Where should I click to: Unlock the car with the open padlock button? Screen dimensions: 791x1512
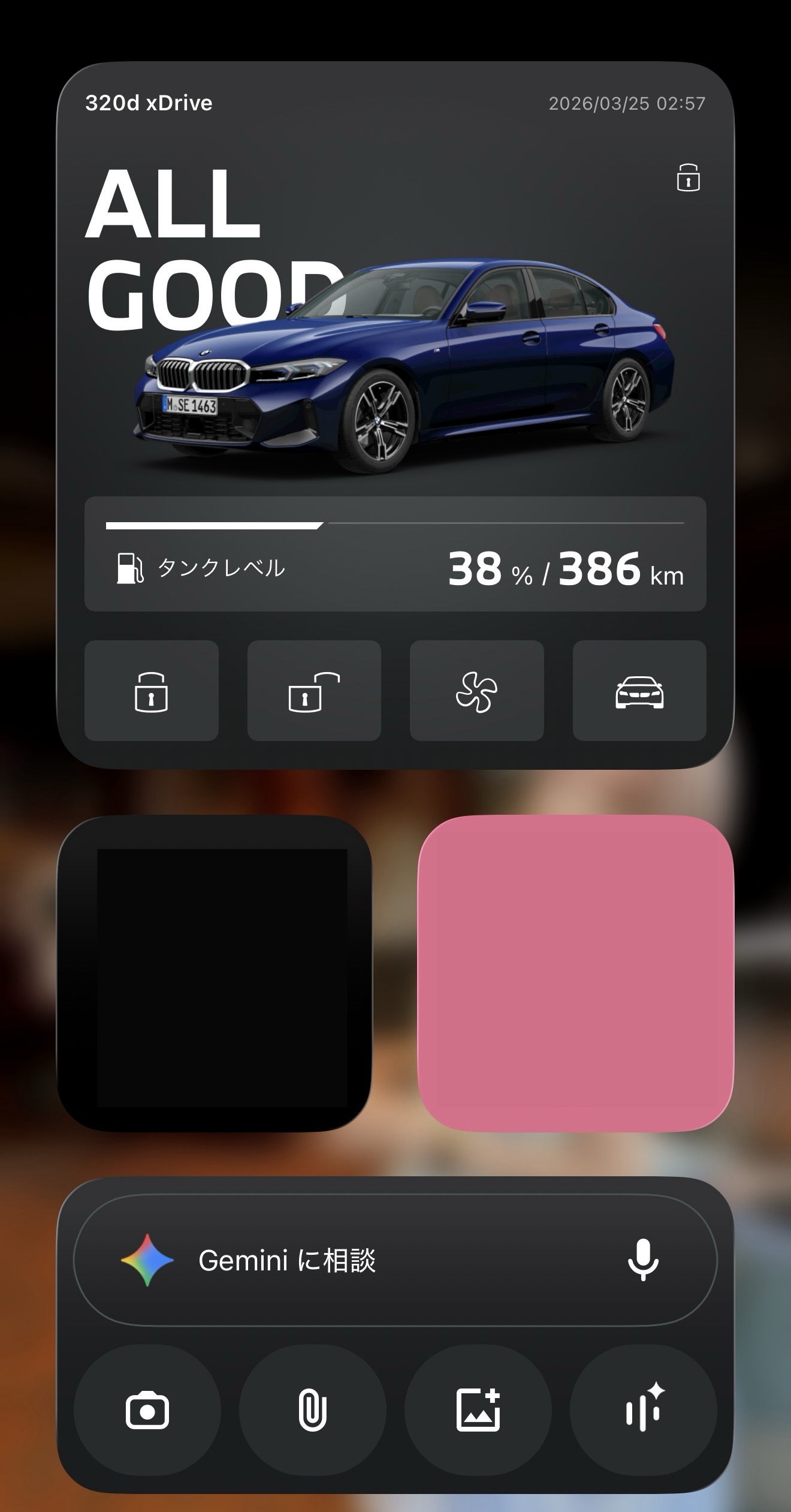(314, 691)
